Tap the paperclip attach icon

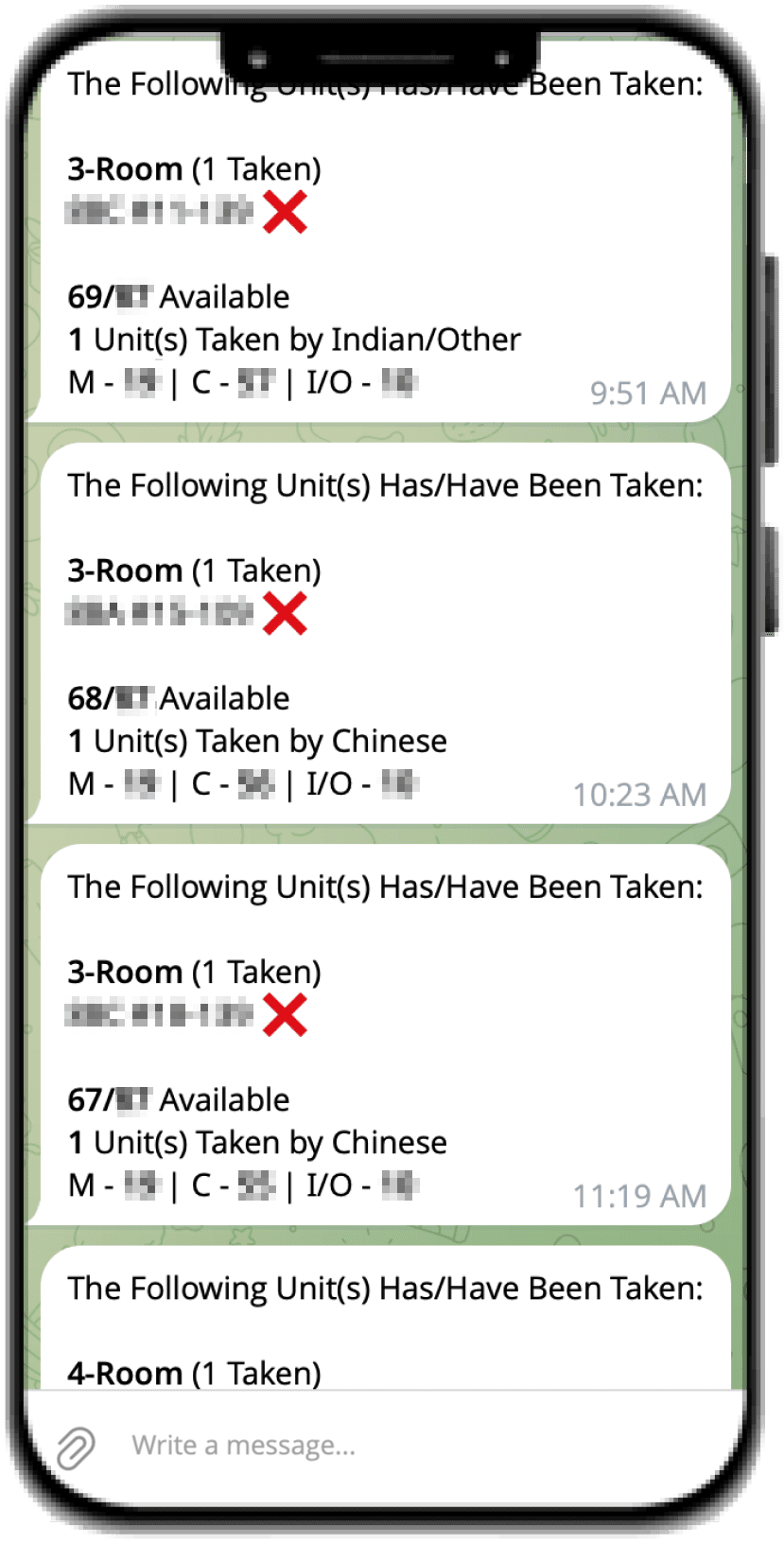[x=76, y=1447]
